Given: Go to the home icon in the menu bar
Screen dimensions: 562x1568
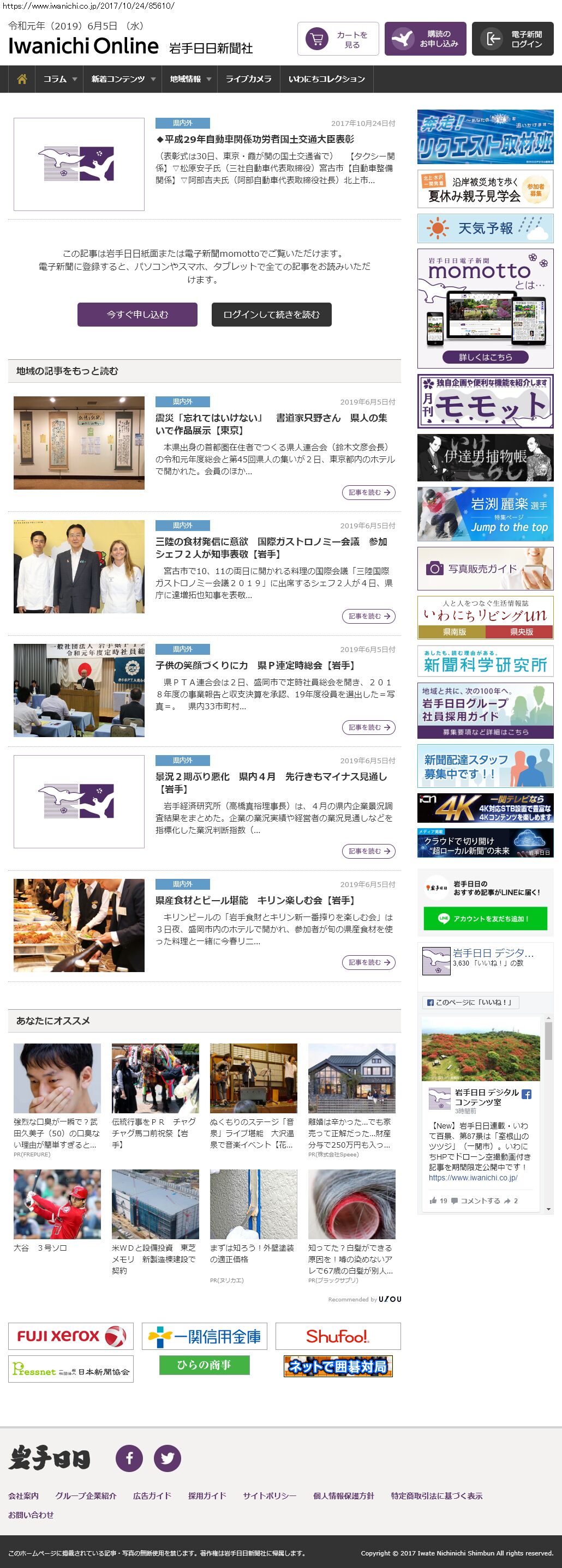Looking at the screenshot, I should (x=22, y=79).
